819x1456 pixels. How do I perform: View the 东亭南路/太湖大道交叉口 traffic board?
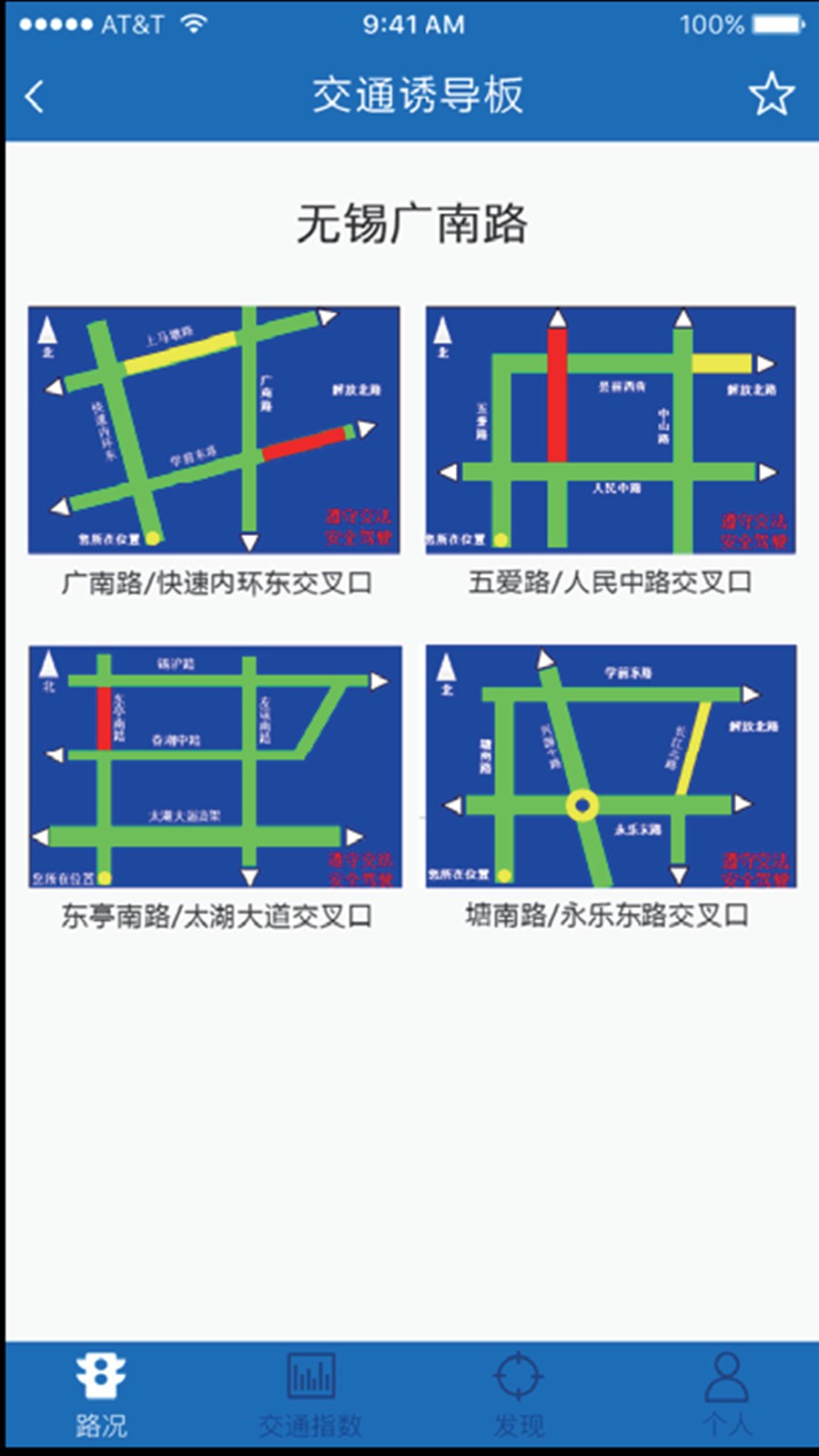[x=215, y=767]
